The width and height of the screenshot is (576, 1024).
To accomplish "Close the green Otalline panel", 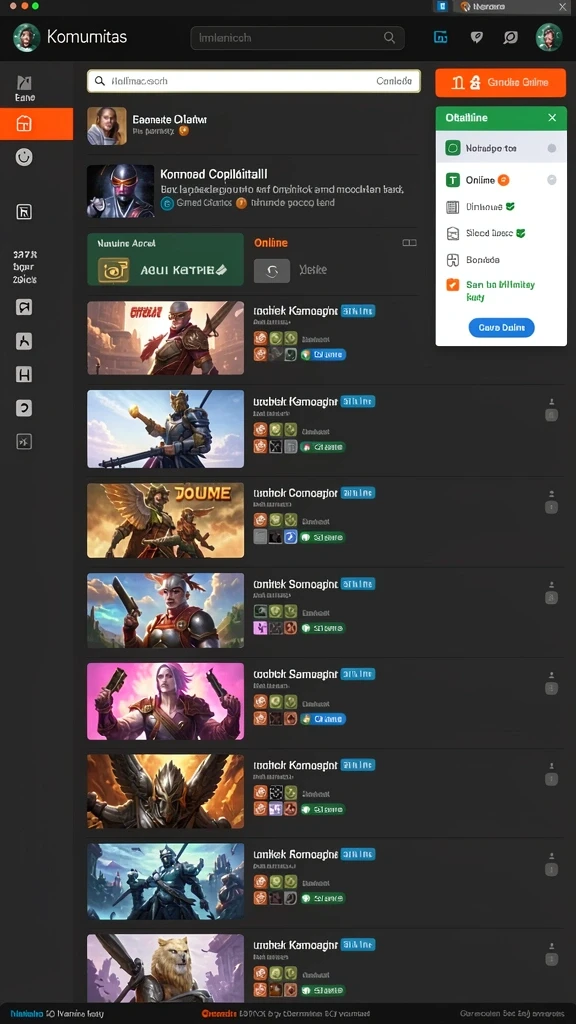I will (x=552, y=118).
